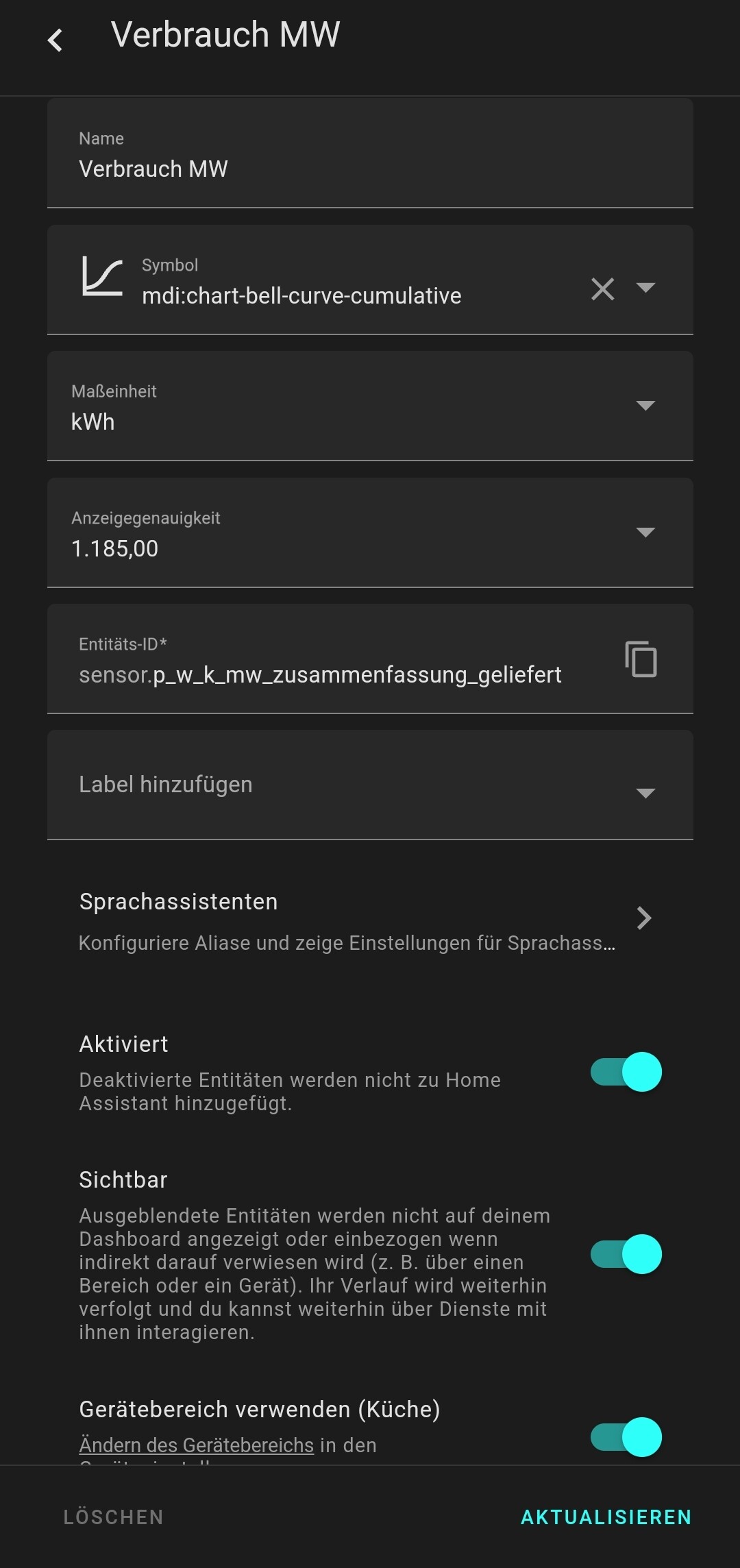Turn off Gerätebereich verwenden (Küche)
This screenshot has height=1568, width=740.
click(x=626, y=1437)
